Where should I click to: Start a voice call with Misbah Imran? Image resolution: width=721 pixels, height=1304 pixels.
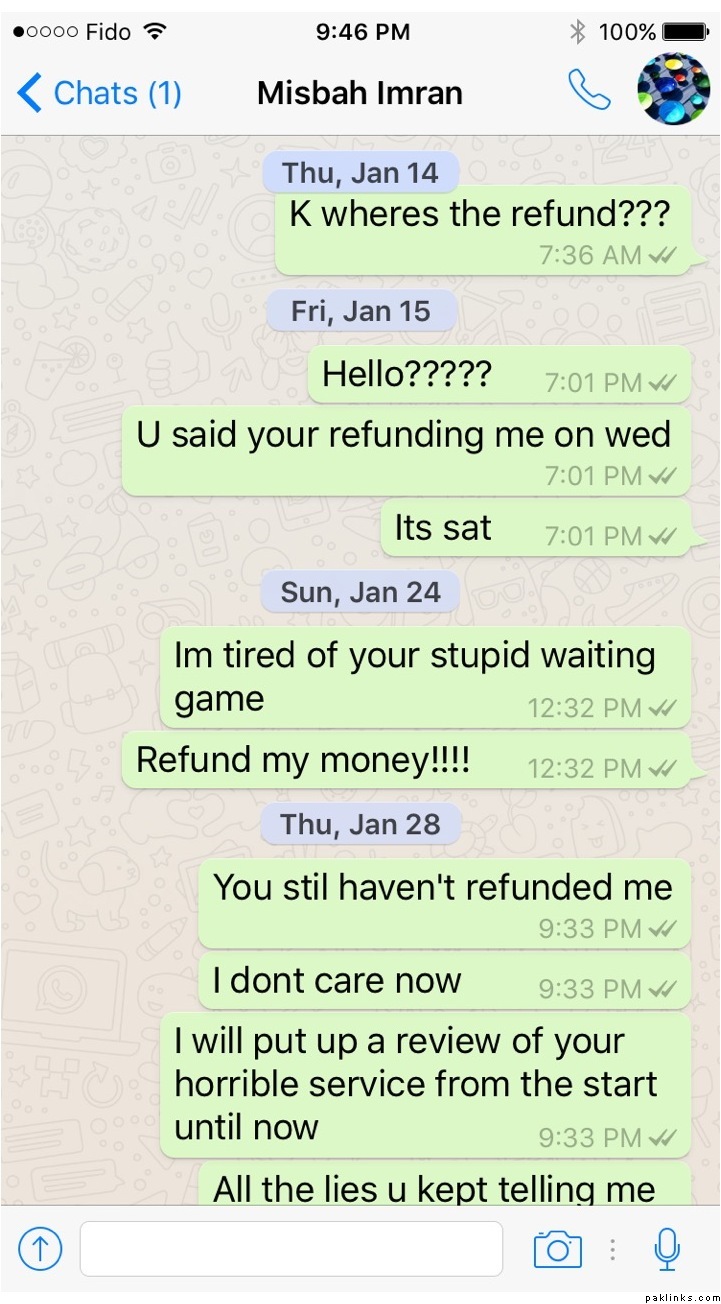coord(589,90)
